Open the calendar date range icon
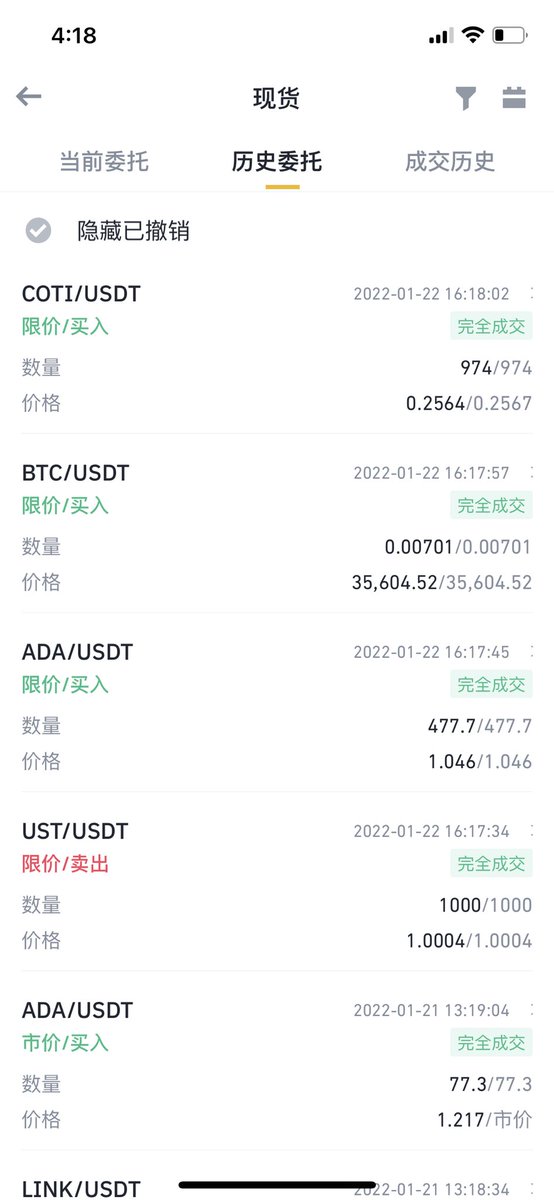Viewport: 554px width, 1200px height. [514, 97]
